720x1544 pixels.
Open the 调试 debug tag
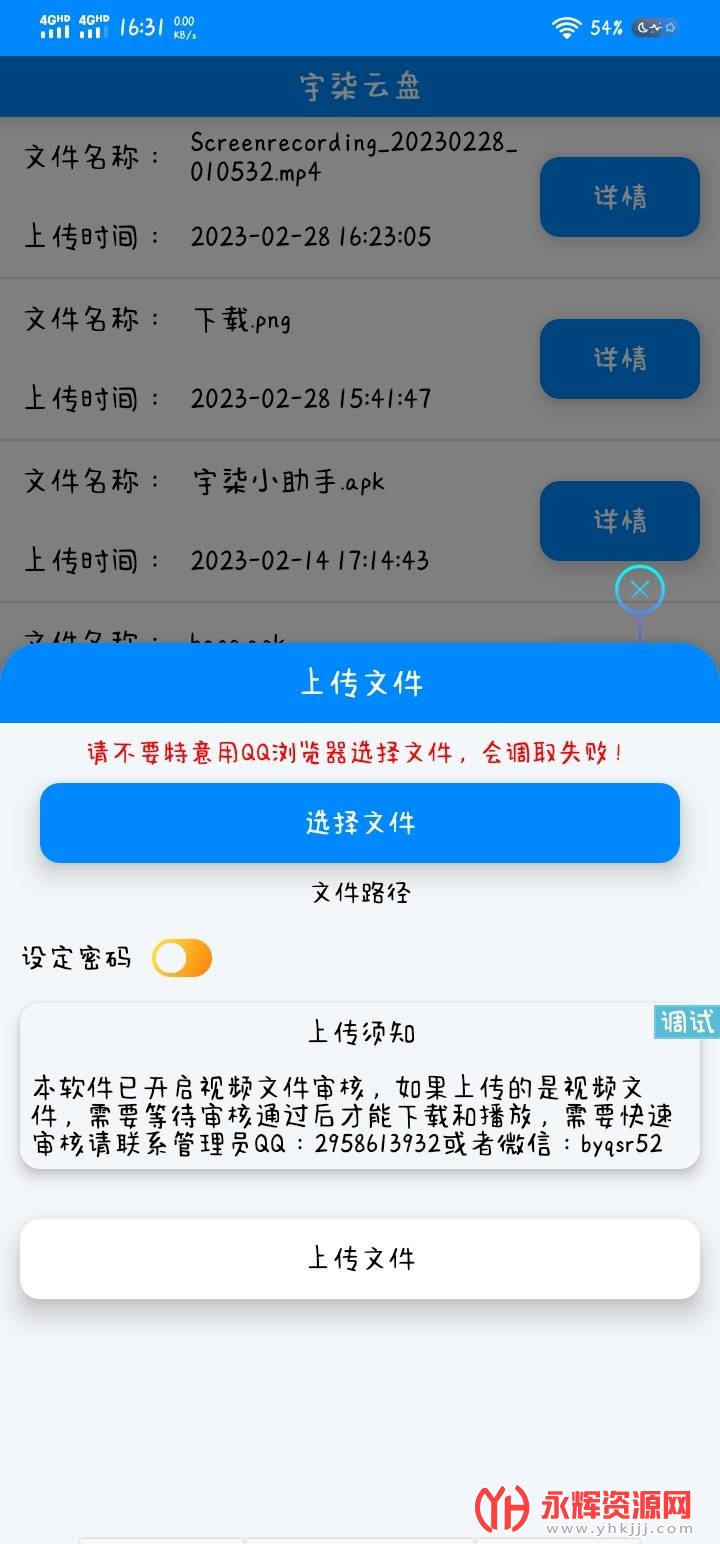pos(687,1022)
